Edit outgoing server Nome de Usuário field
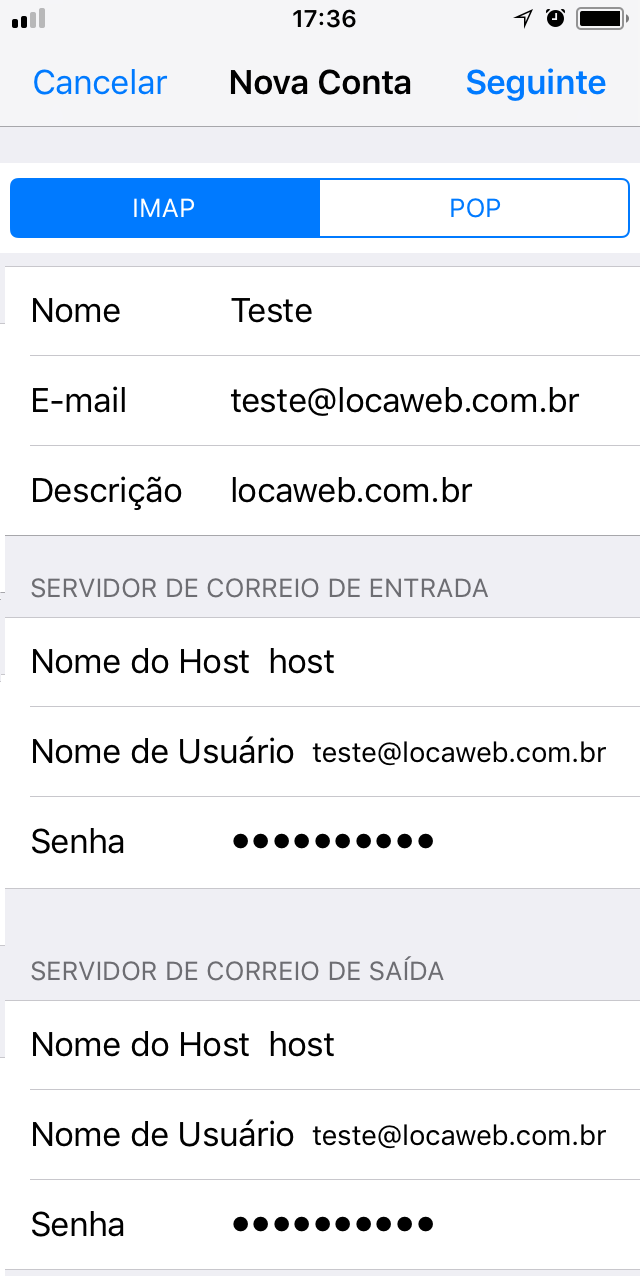 (x=320, y=1135)
